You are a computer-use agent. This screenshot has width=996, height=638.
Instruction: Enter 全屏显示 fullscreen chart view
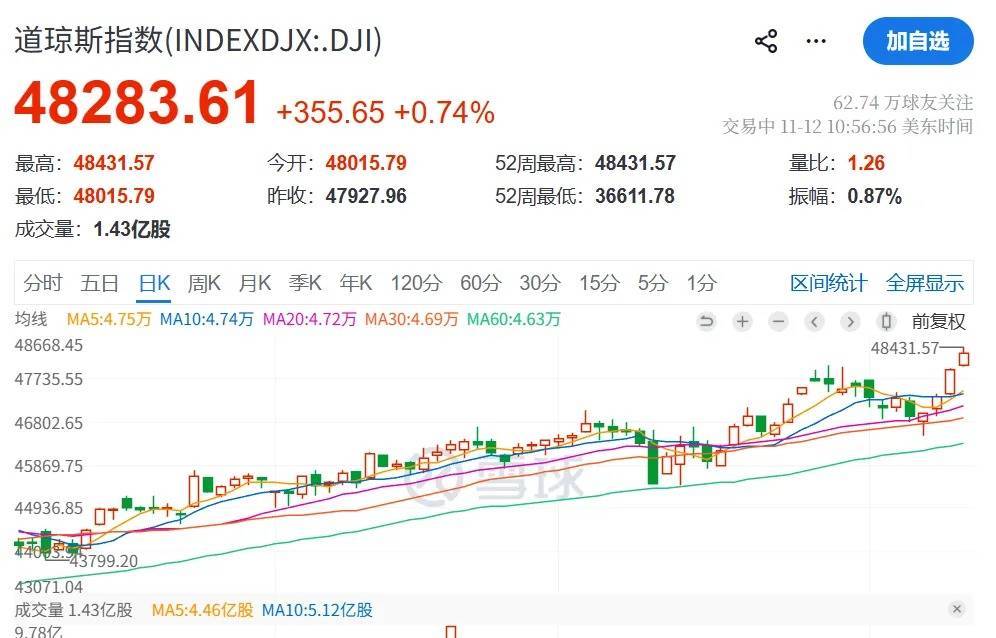(x=925, y=283)
